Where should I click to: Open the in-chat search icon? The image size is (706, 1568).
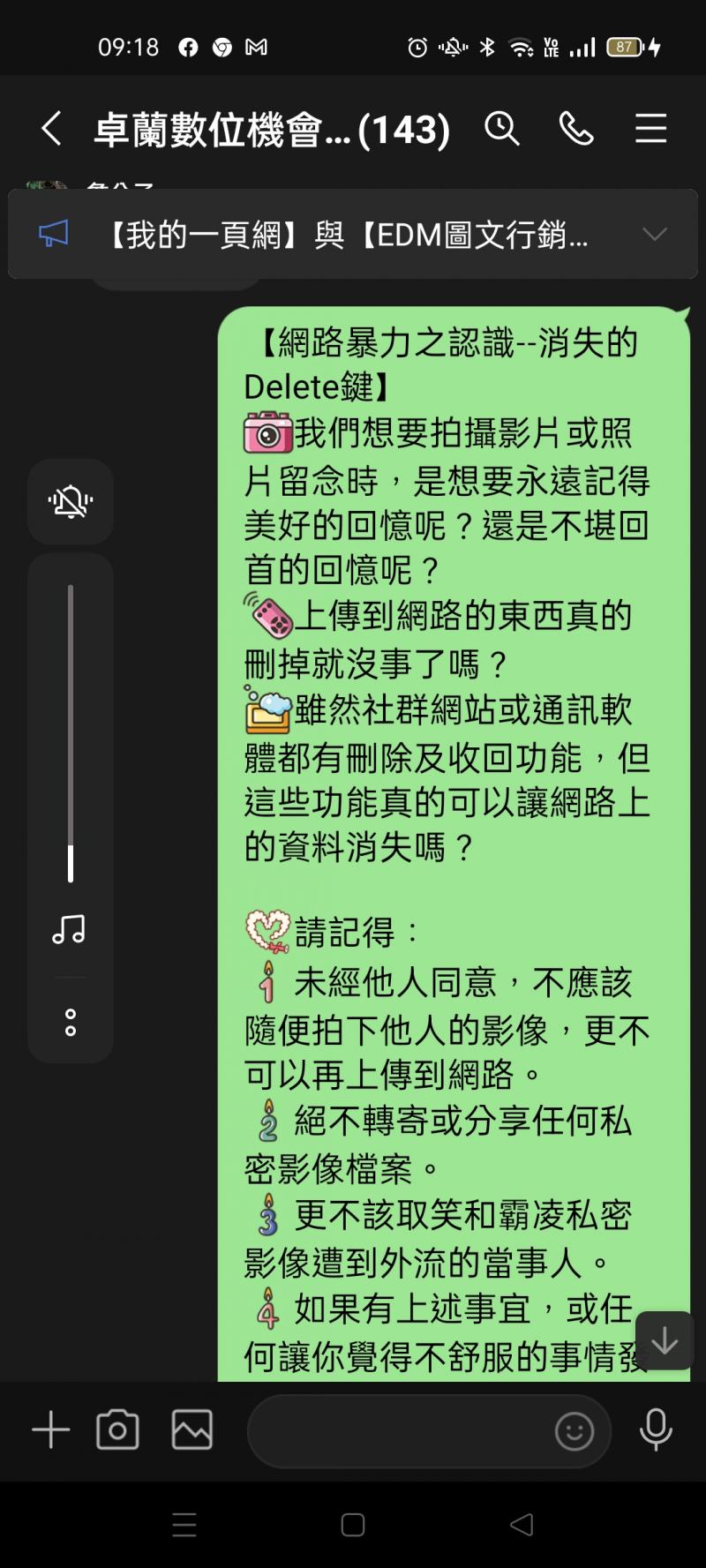501,129
